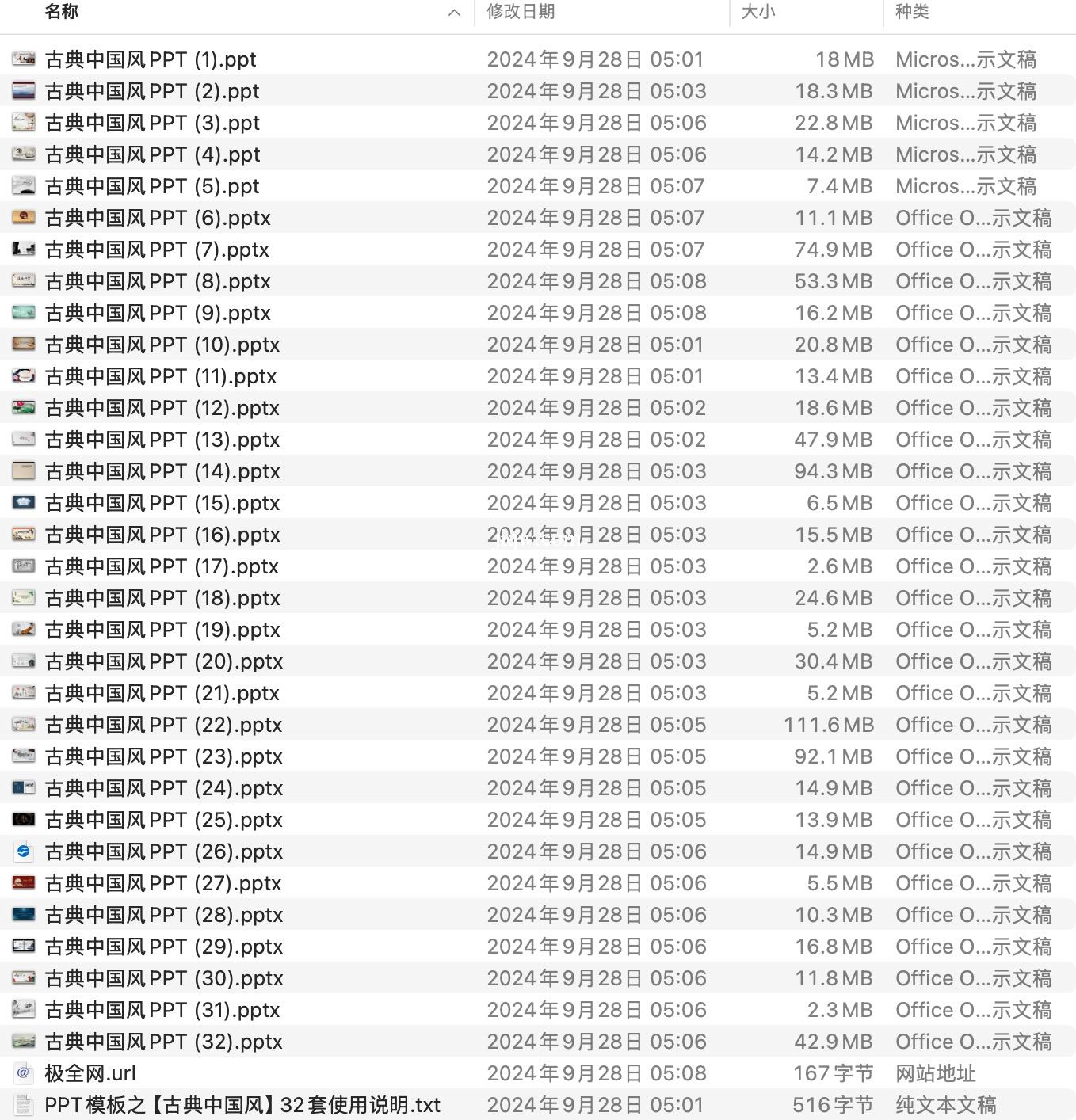Open 古典中国风PPT (32).pptx

(x=164, y=1042)
